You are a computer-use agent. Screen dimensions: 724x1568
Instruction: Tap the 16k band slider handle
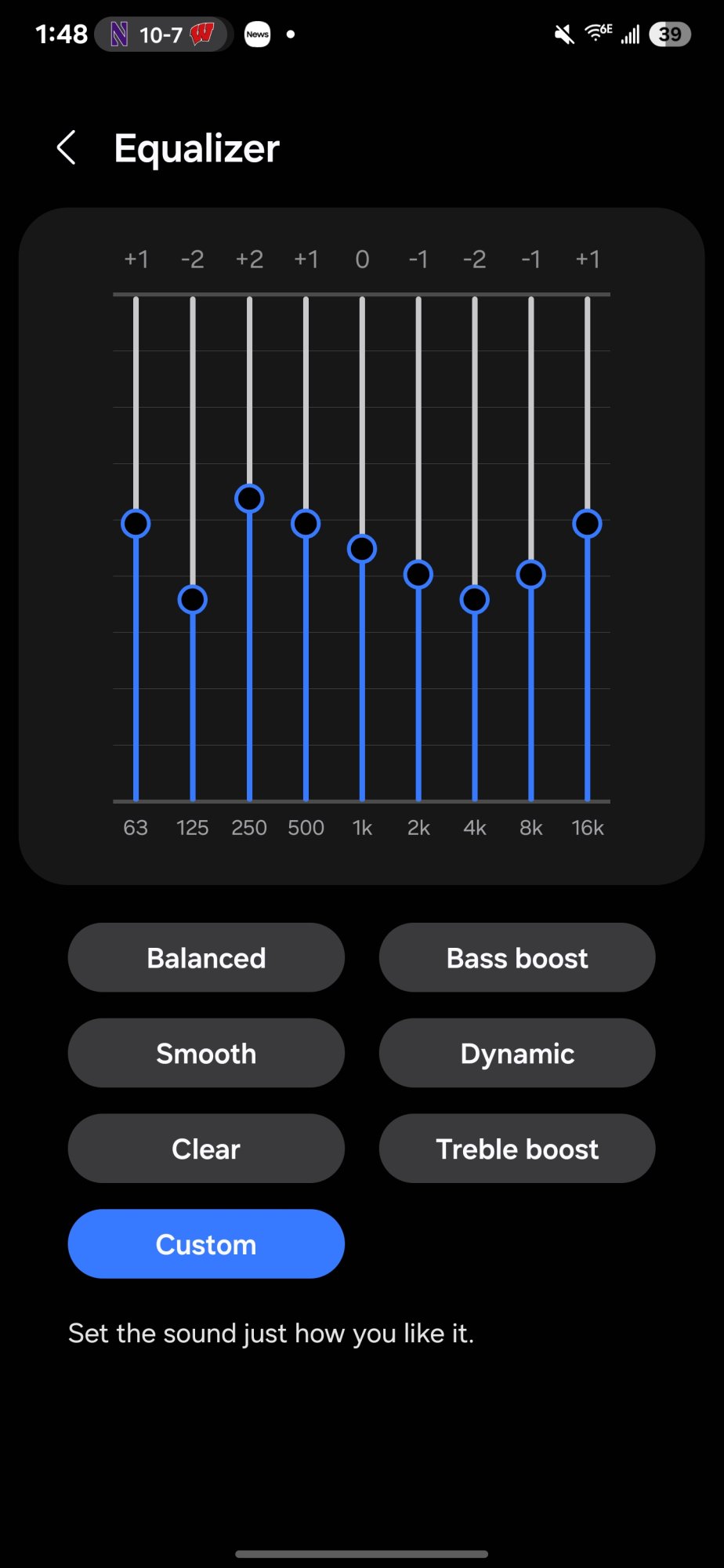pyautogui.click(x=588, y=524)
